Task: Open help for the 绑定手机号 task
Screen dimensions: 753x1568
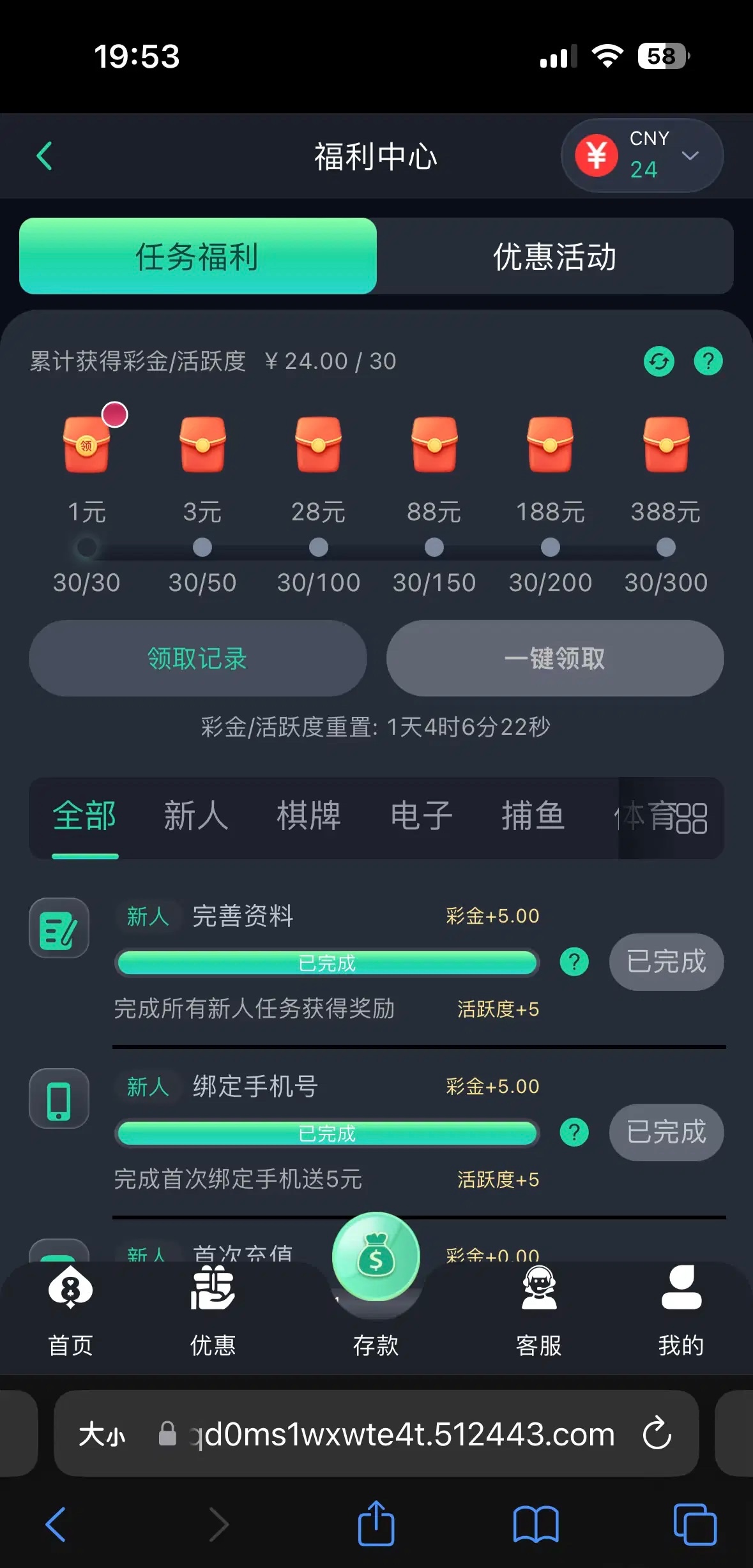Action: (x=574, y=1132)
